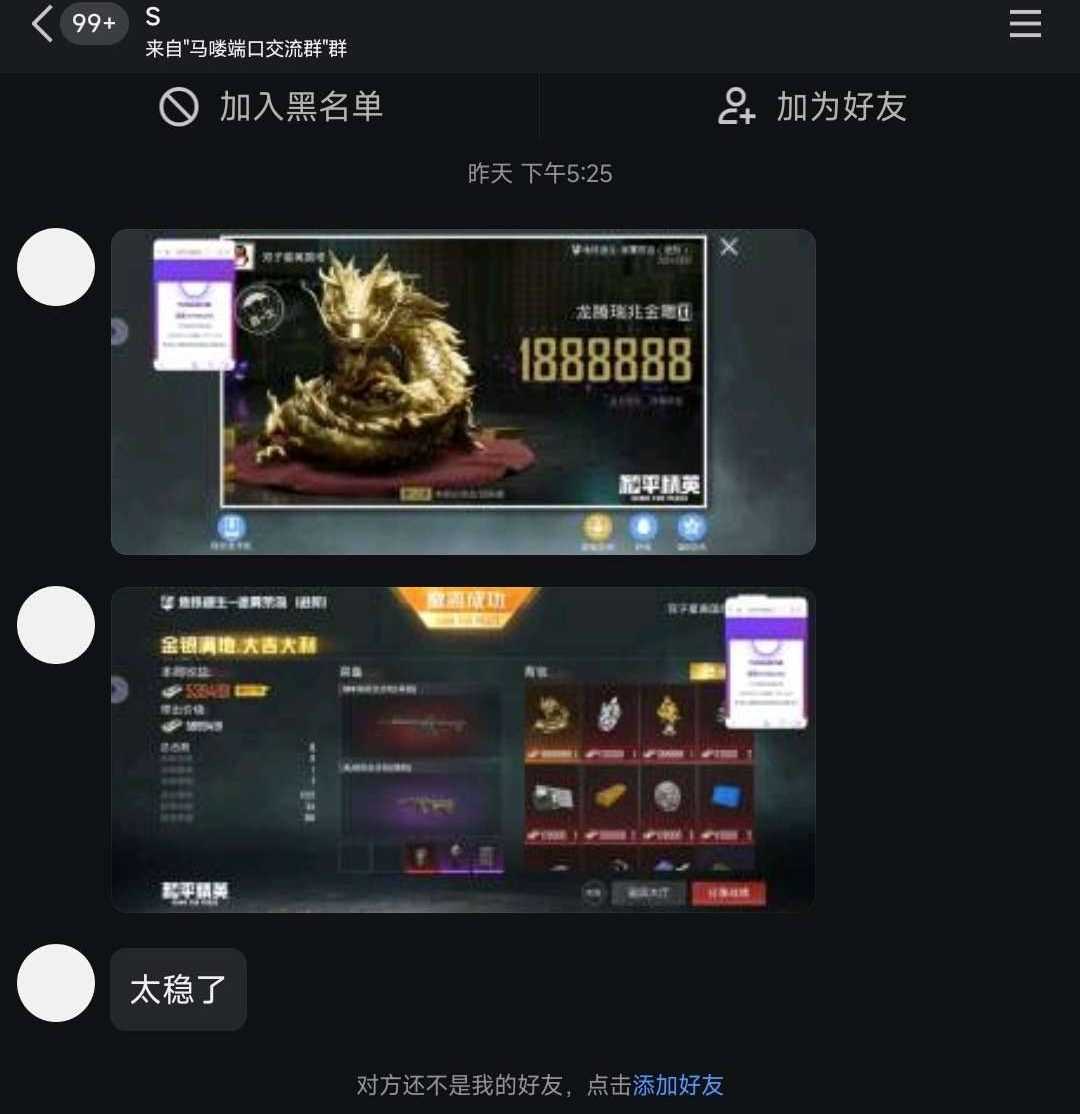Tap 加为好友 to add as friend
The image size is (1080, 1114).
(811, 107)
